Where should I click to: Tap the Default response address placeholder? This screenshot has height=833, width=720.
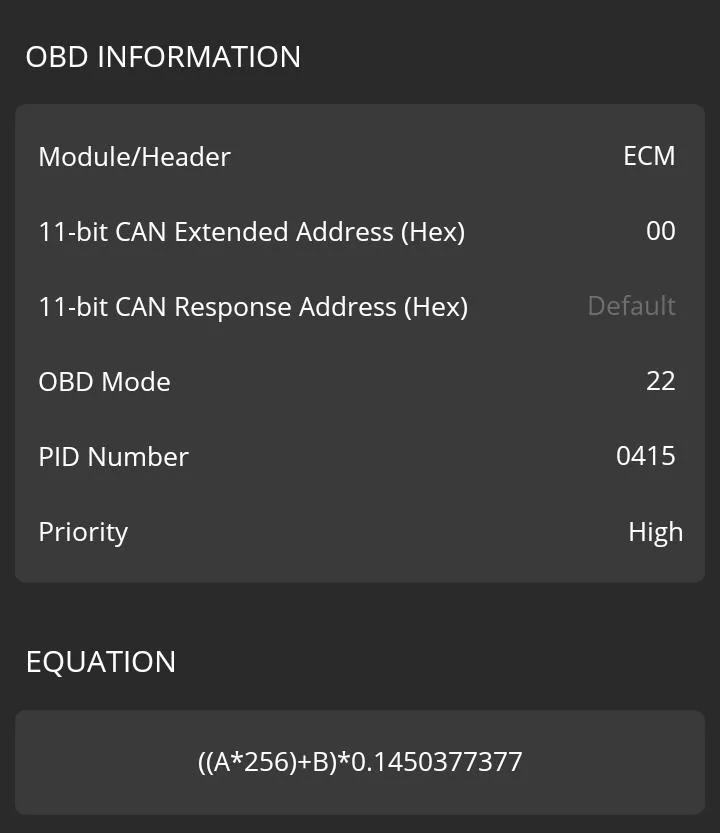[631, 307]
